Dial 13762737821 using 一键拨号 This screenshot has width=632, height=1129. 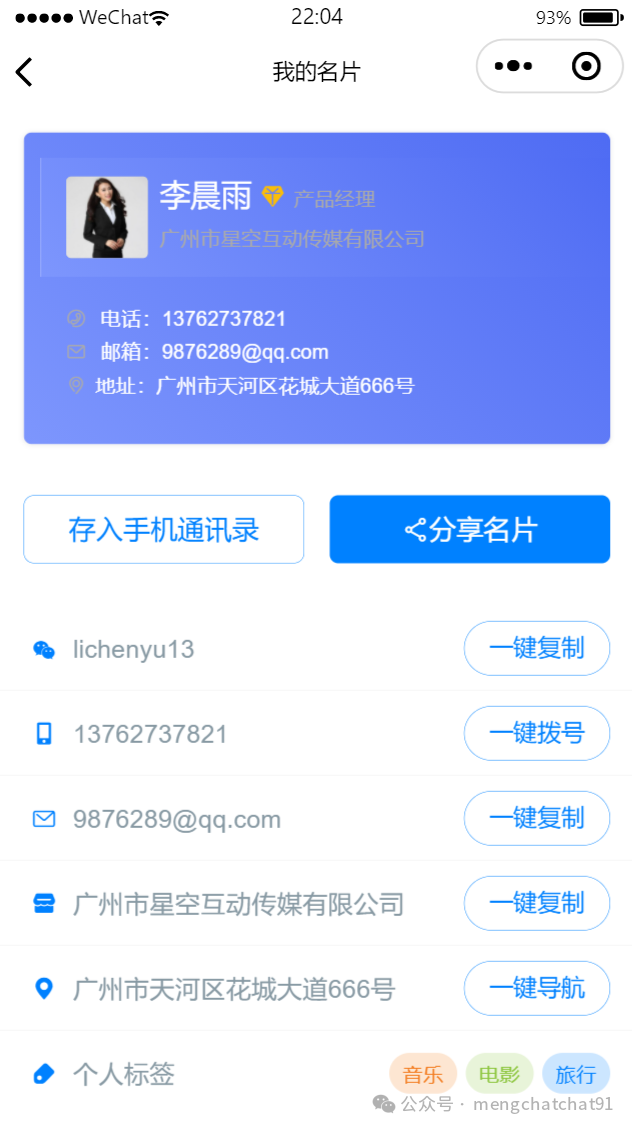537,733
